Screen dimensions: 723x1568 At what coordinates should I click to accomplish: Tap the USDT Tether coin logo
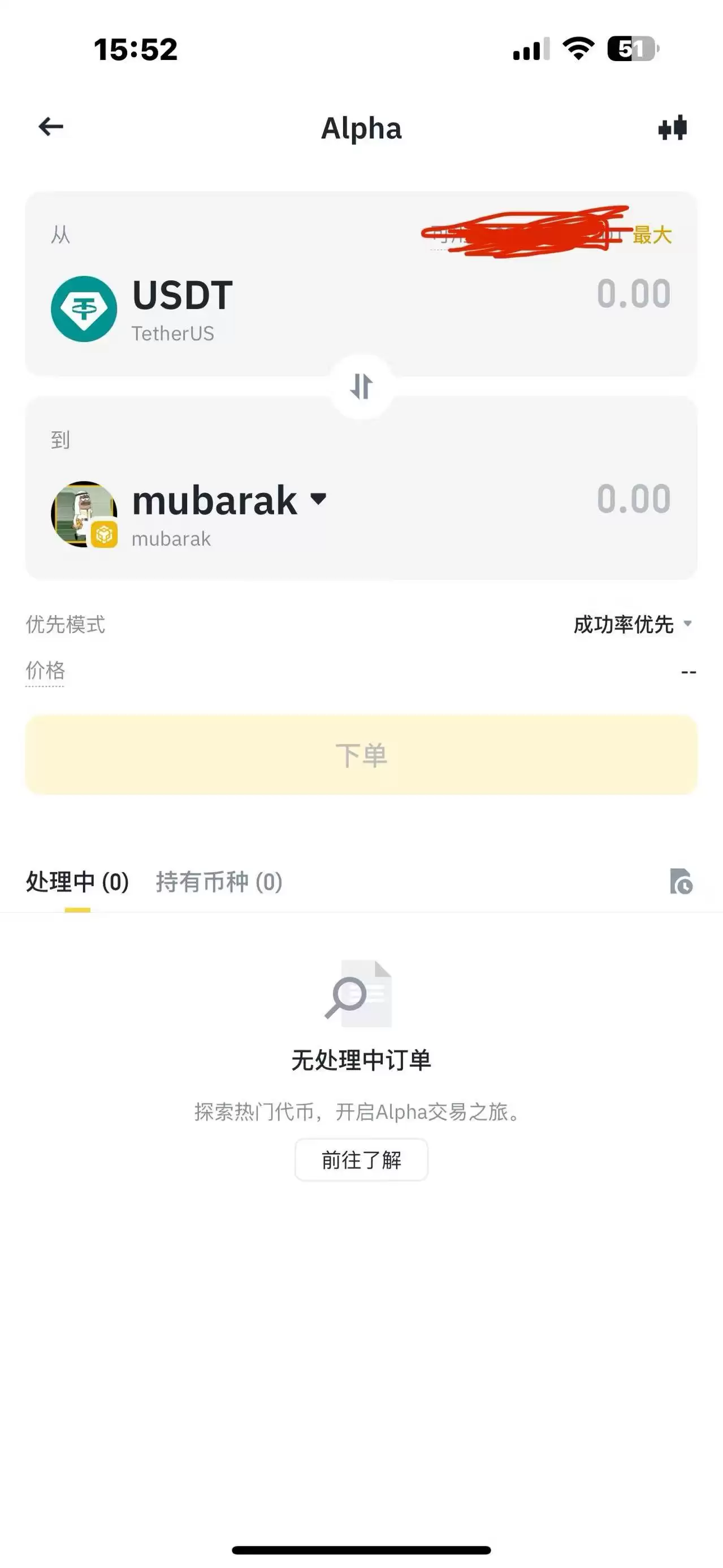click(85, 308)
